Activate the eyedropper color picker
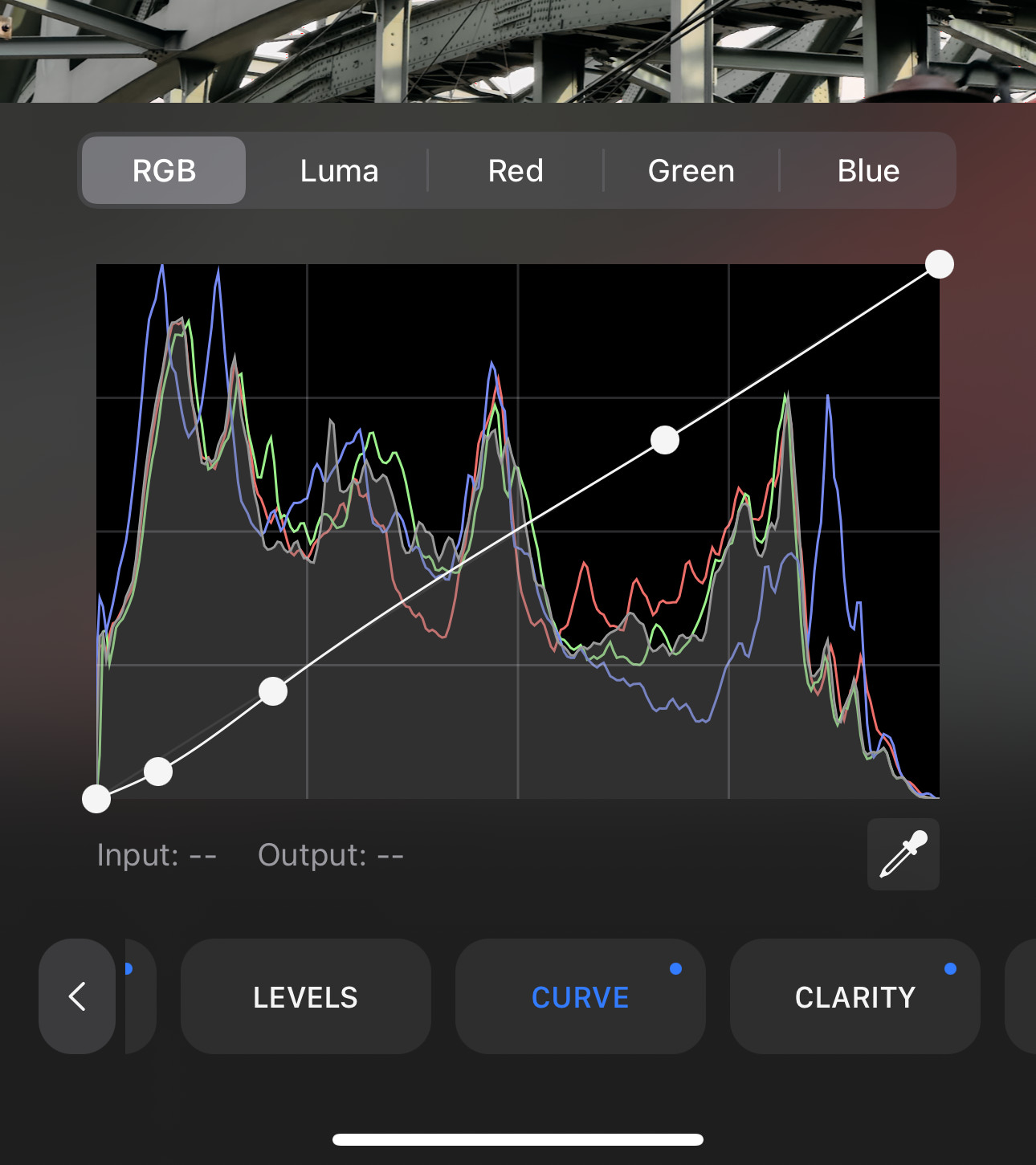The width and height of the screenshot is (1036, 1165). [x=903, y=854]
